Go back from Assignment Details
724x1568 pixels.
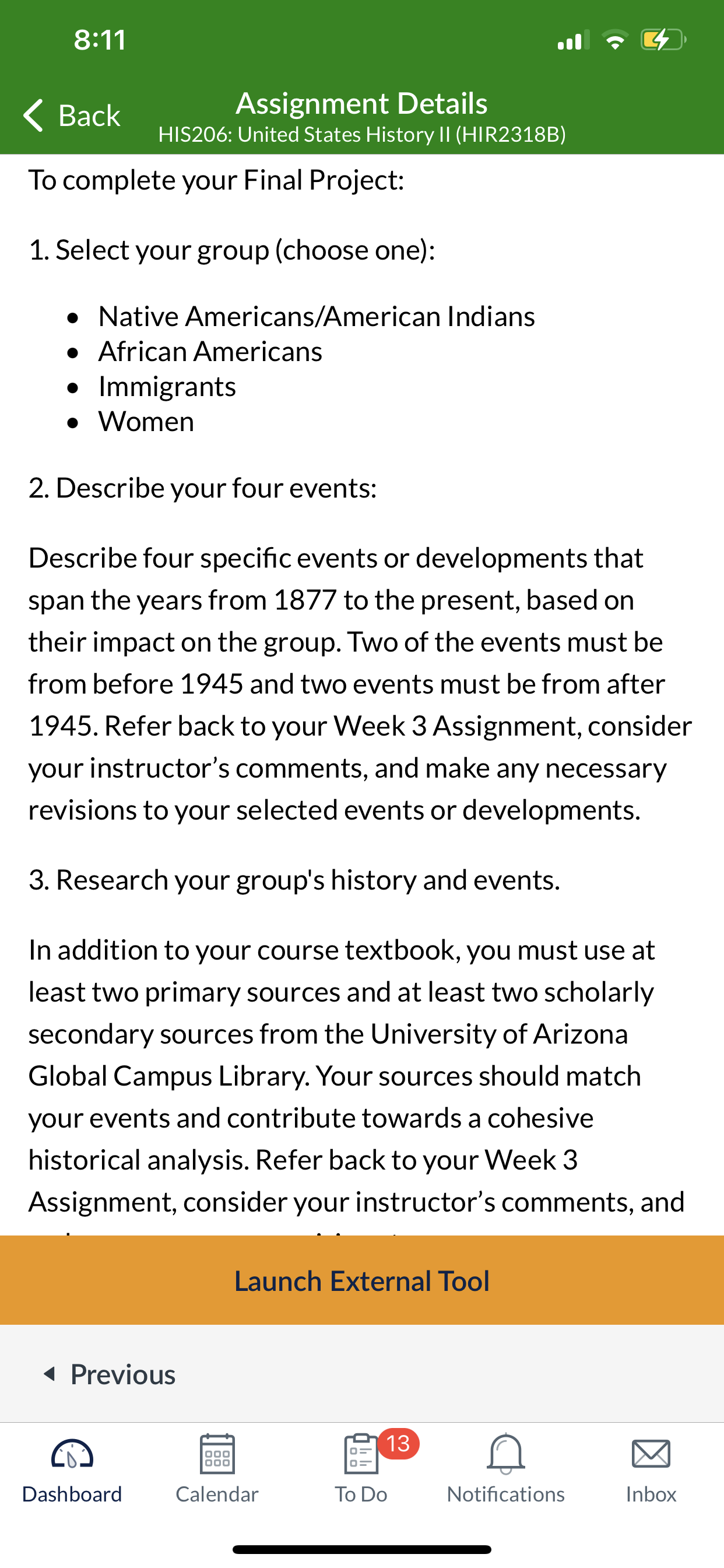72,115
